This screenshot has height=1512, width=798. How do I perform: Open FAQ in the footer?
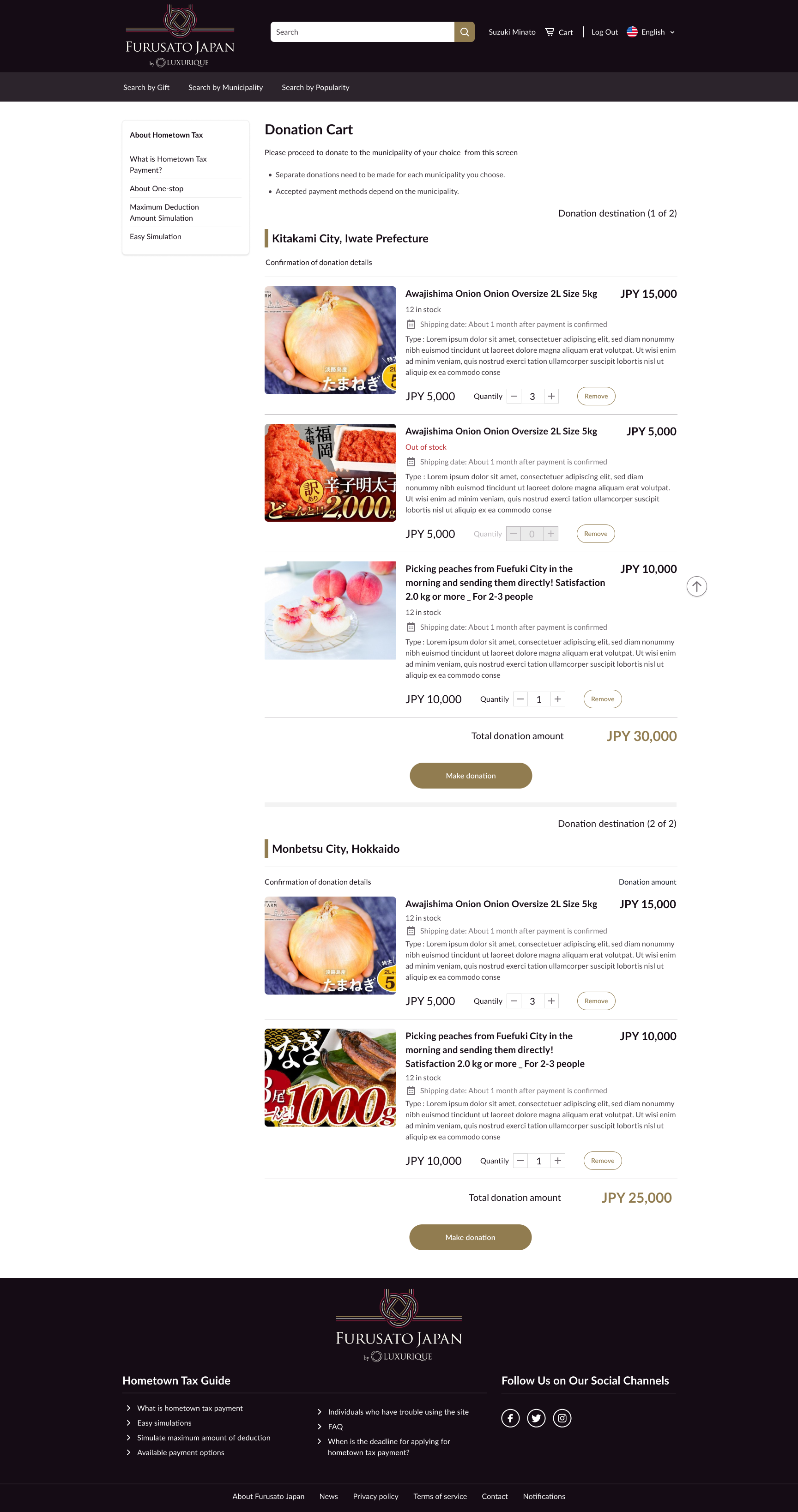pyautogui.click(x=335, y=1426)
